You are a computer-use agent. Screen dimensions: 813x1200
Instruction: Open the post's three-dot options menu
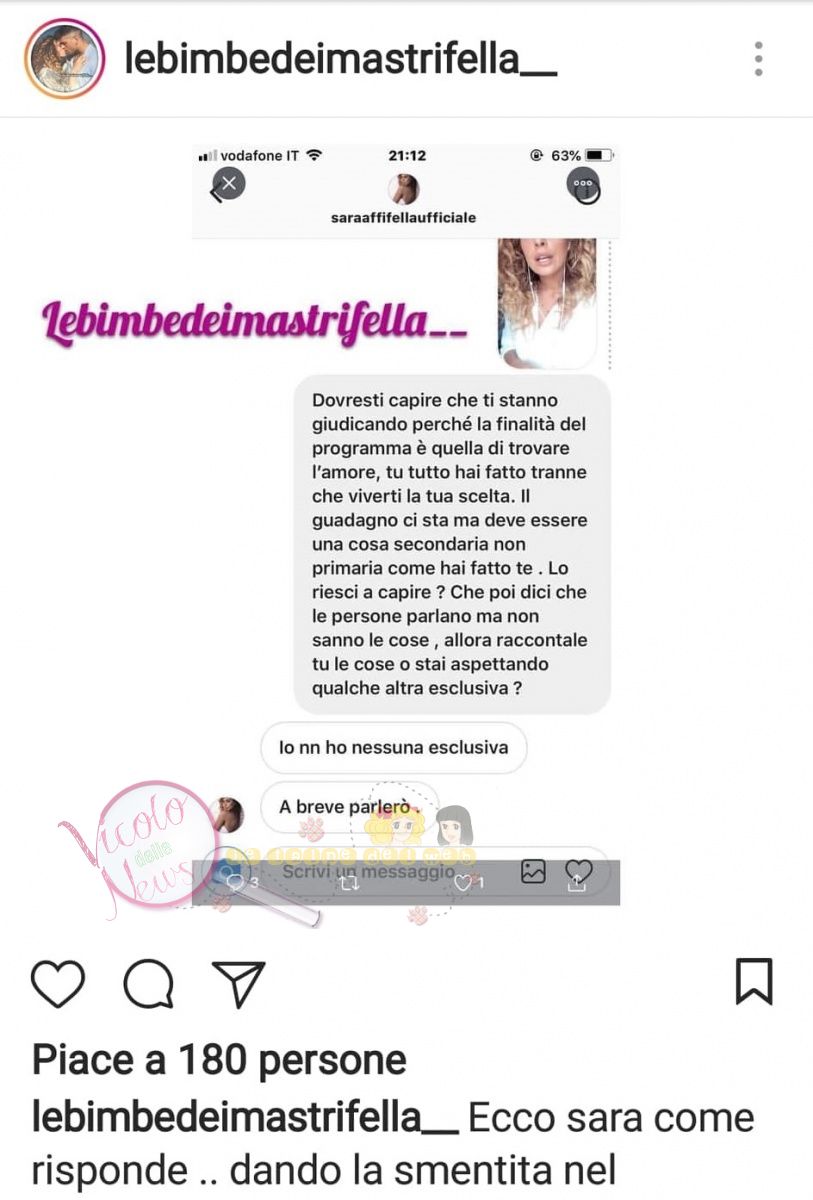pyautogui.click(x=759, y=59)
